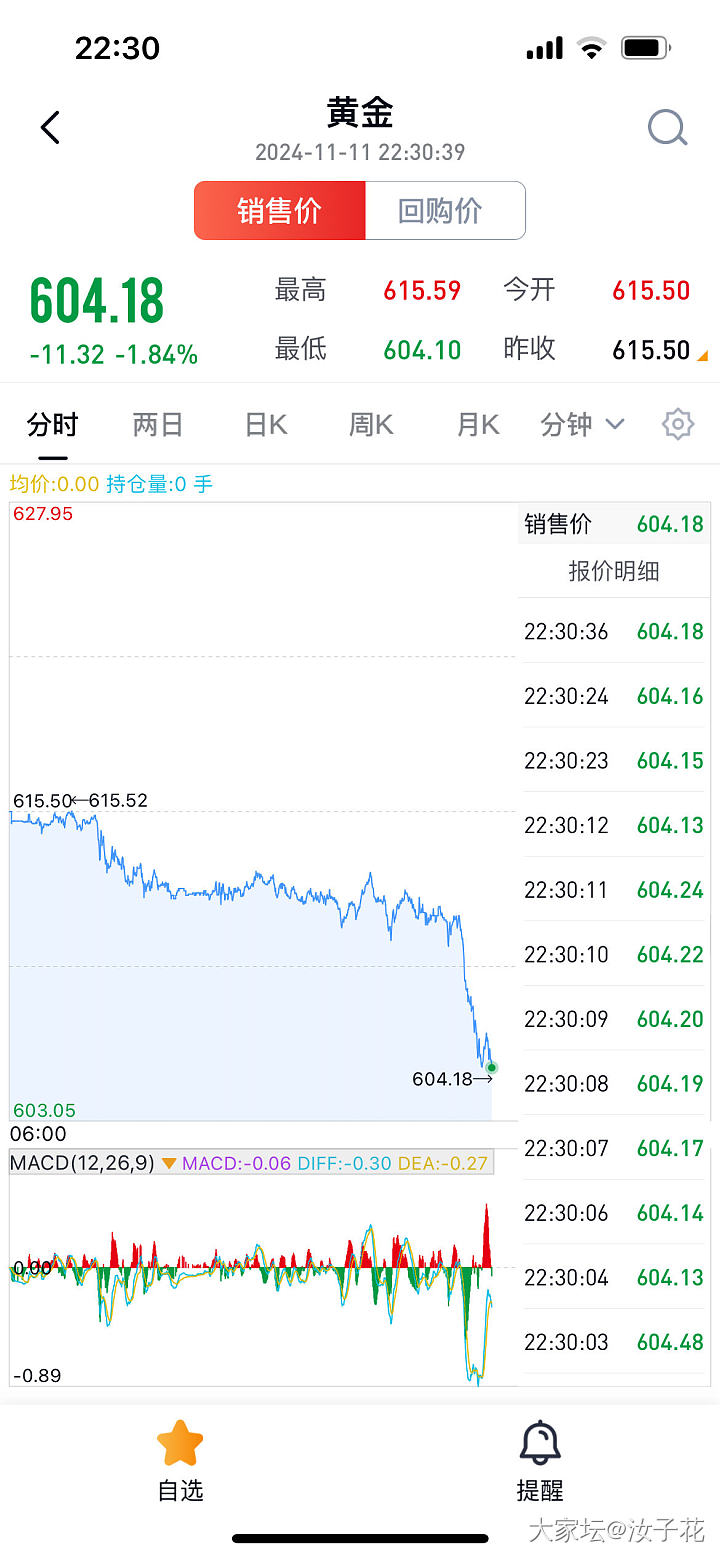Open the 周K weekly chart
The height and width of the screenshot is (1558, 720).
point(371,425)
